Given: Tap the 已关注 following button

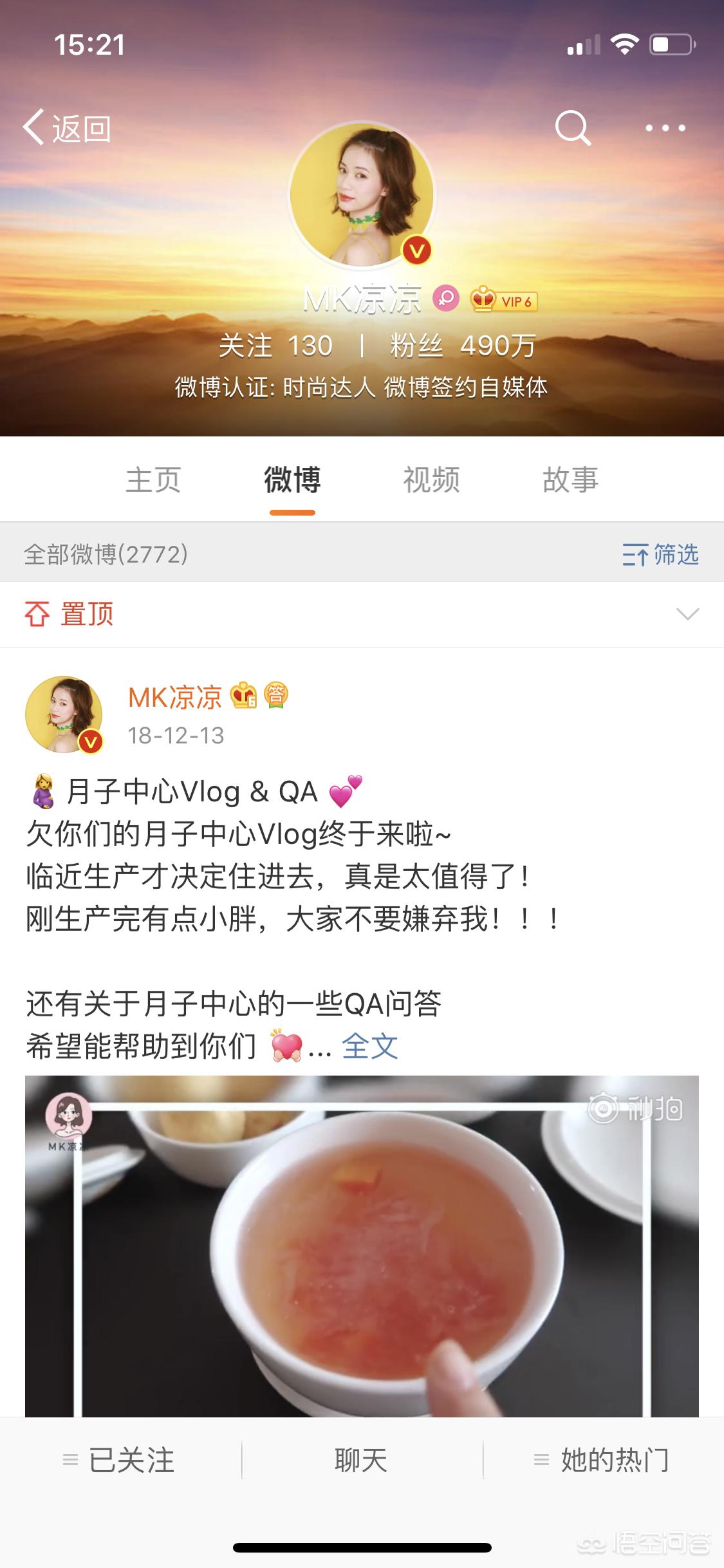Looking at the screenshot, I should pos(120,1460).
